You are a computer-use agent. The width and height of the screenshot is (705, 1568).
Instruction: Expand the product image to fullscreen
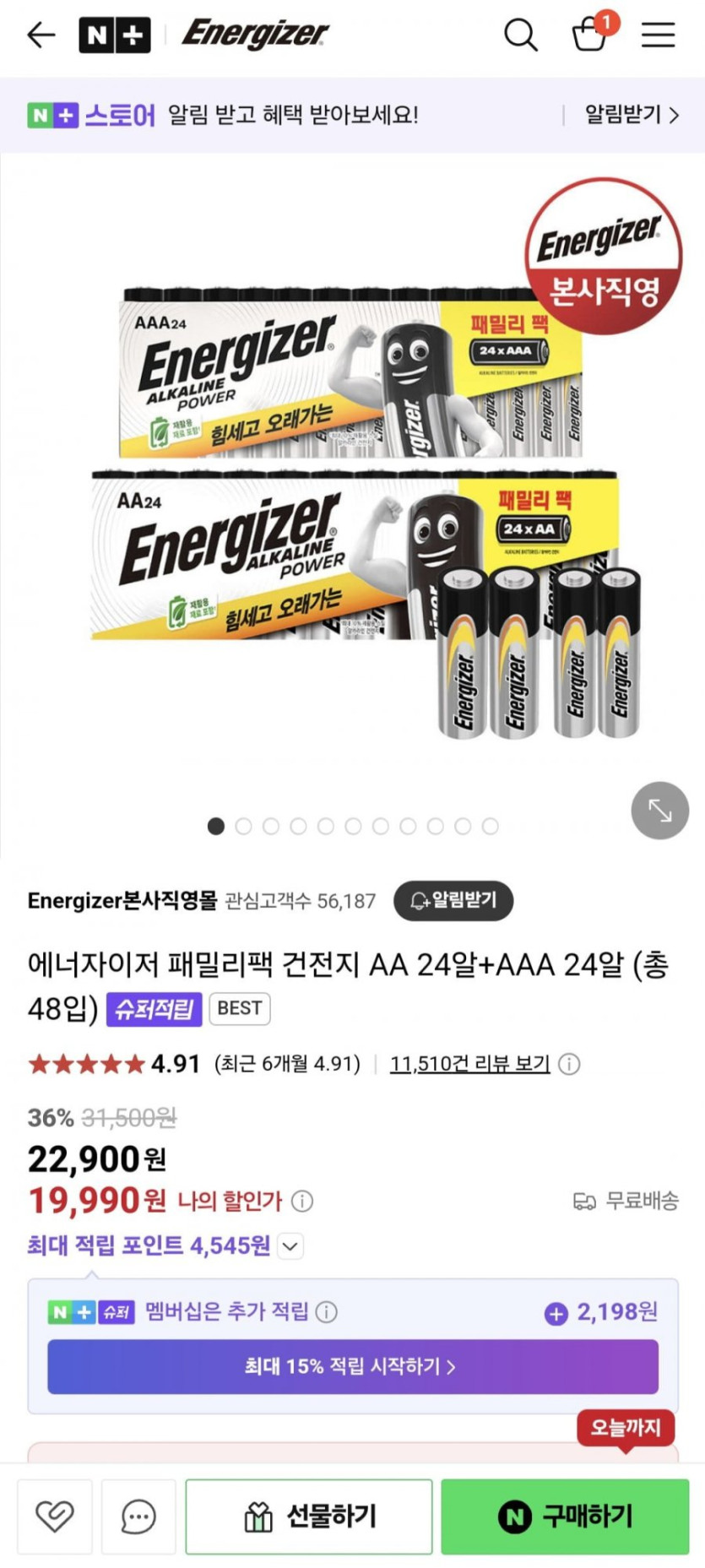tap(659, 811)
